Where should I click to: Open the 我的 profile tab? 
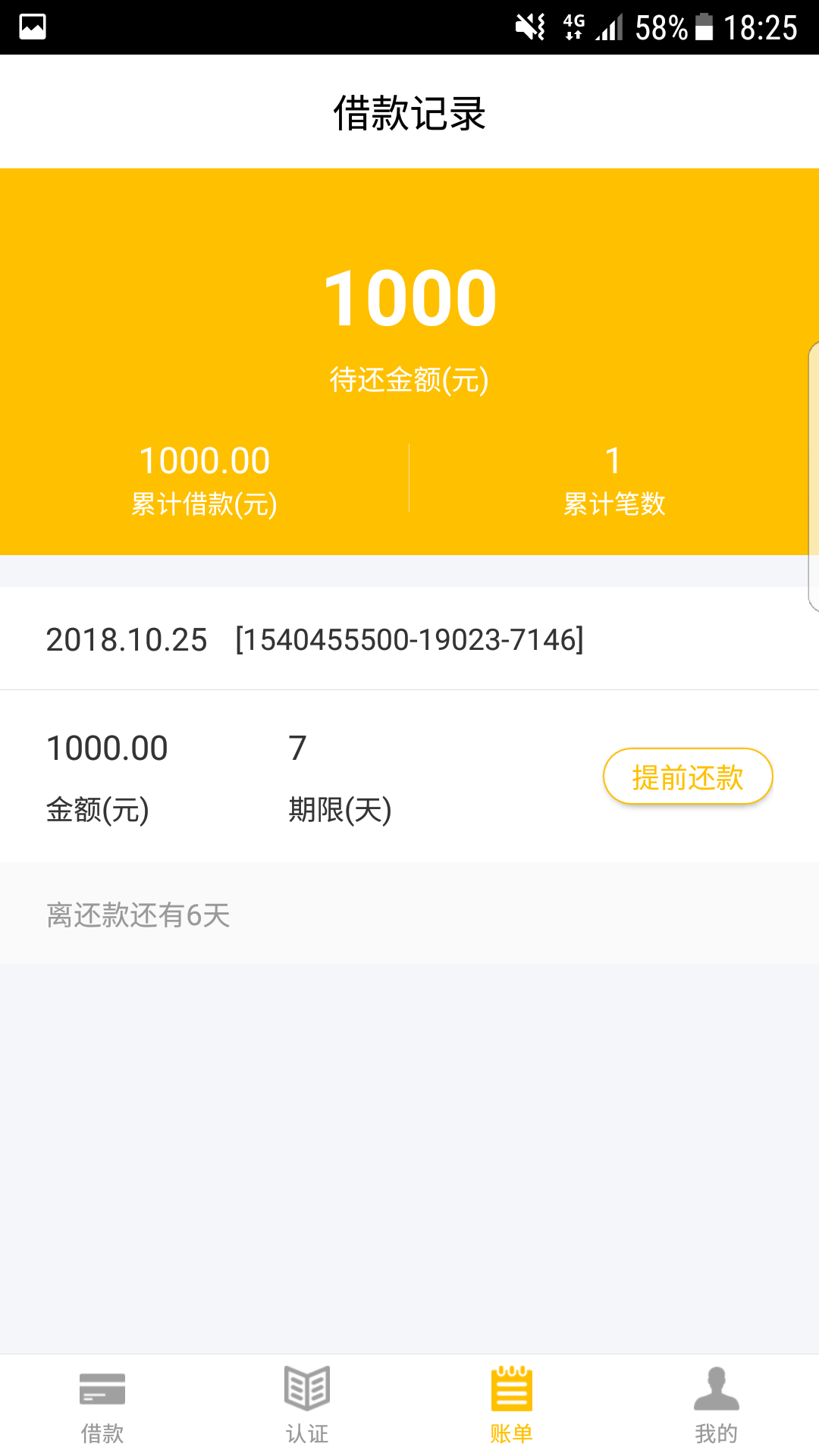(717, 1405)
